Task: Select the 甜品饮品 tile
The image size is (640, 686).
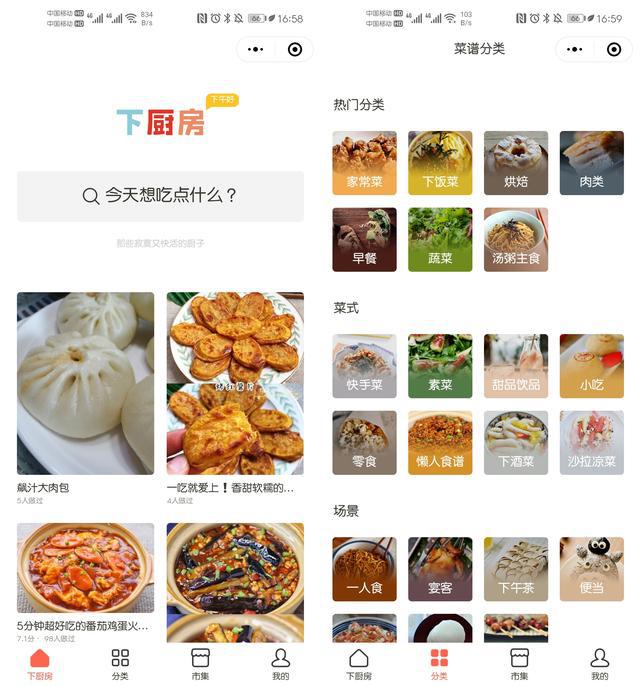Action: pyautogui.click(x=516, y=365)
